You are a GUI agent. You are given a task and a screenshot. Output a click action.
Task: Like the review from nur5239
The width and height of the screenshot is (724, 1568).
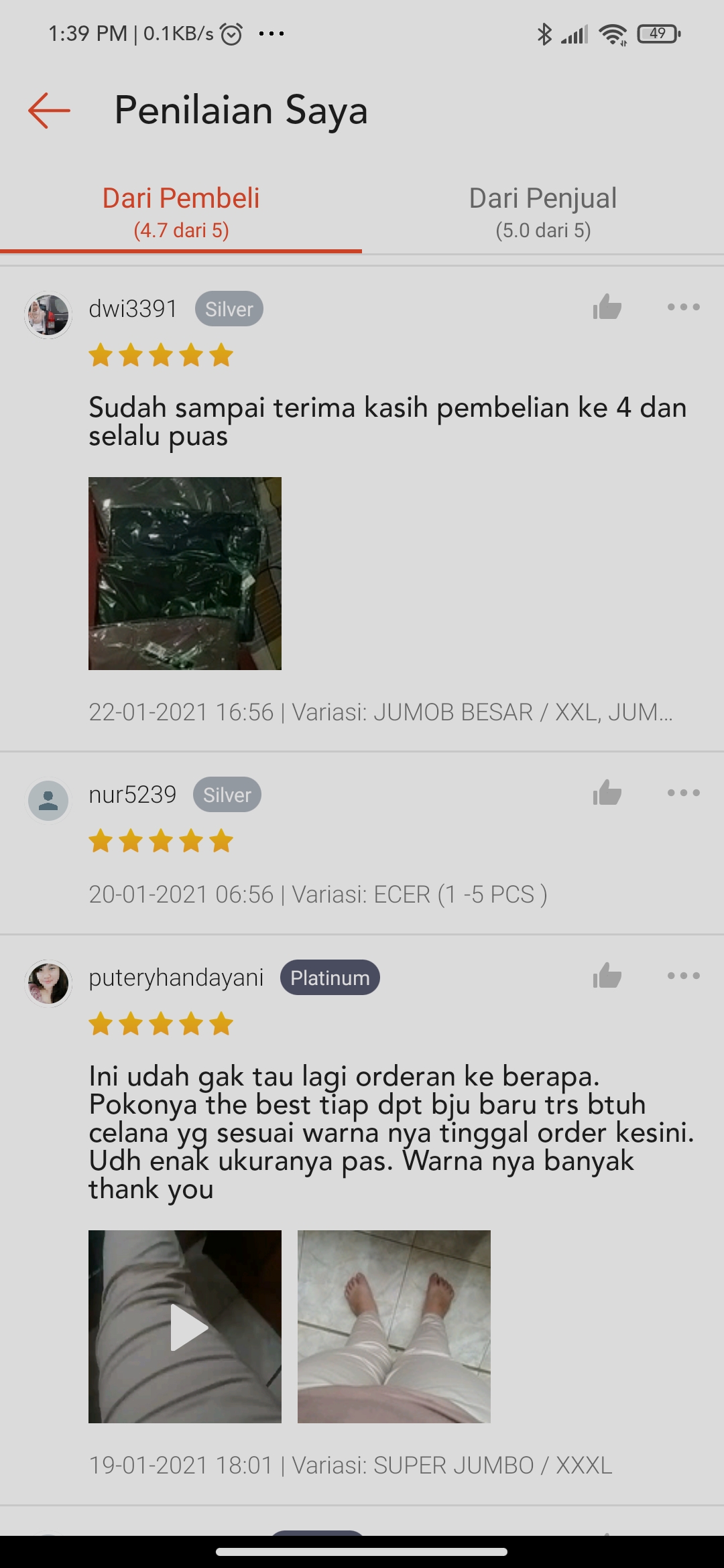coord(607,793)
